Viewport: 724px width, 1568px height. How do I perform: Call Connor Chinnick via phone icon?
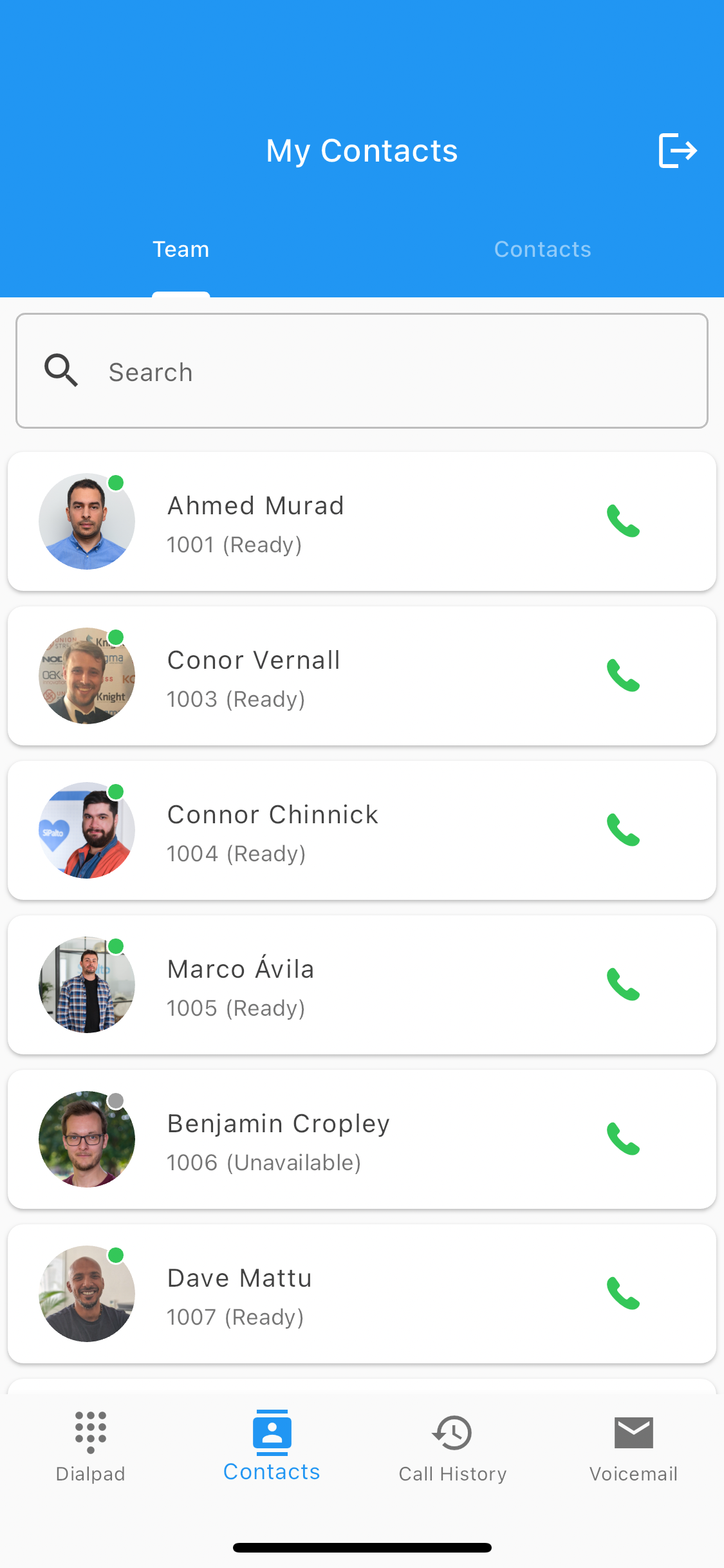[623, 830]
